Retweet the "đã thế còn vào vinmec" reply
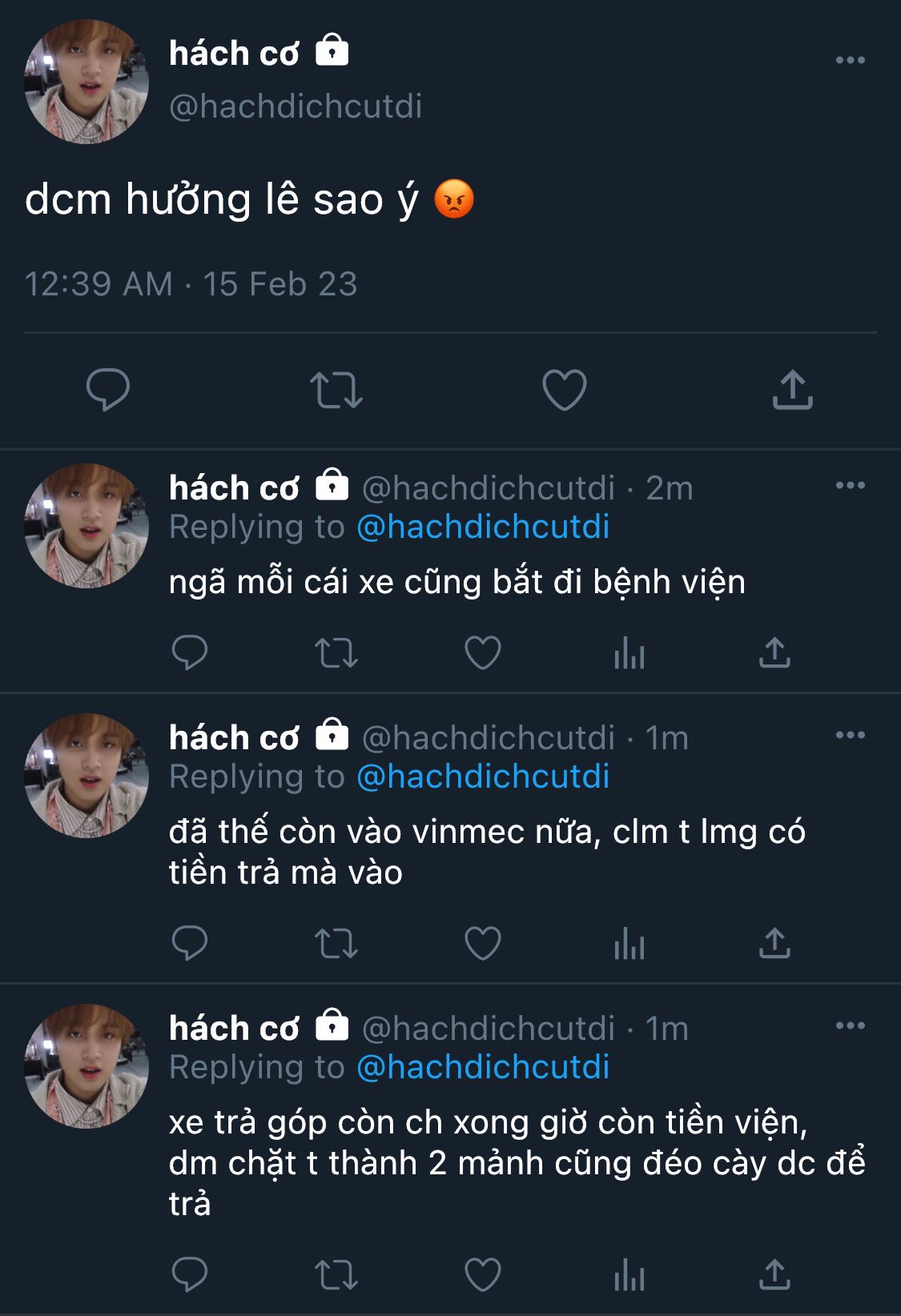 (x=336, y=944)
